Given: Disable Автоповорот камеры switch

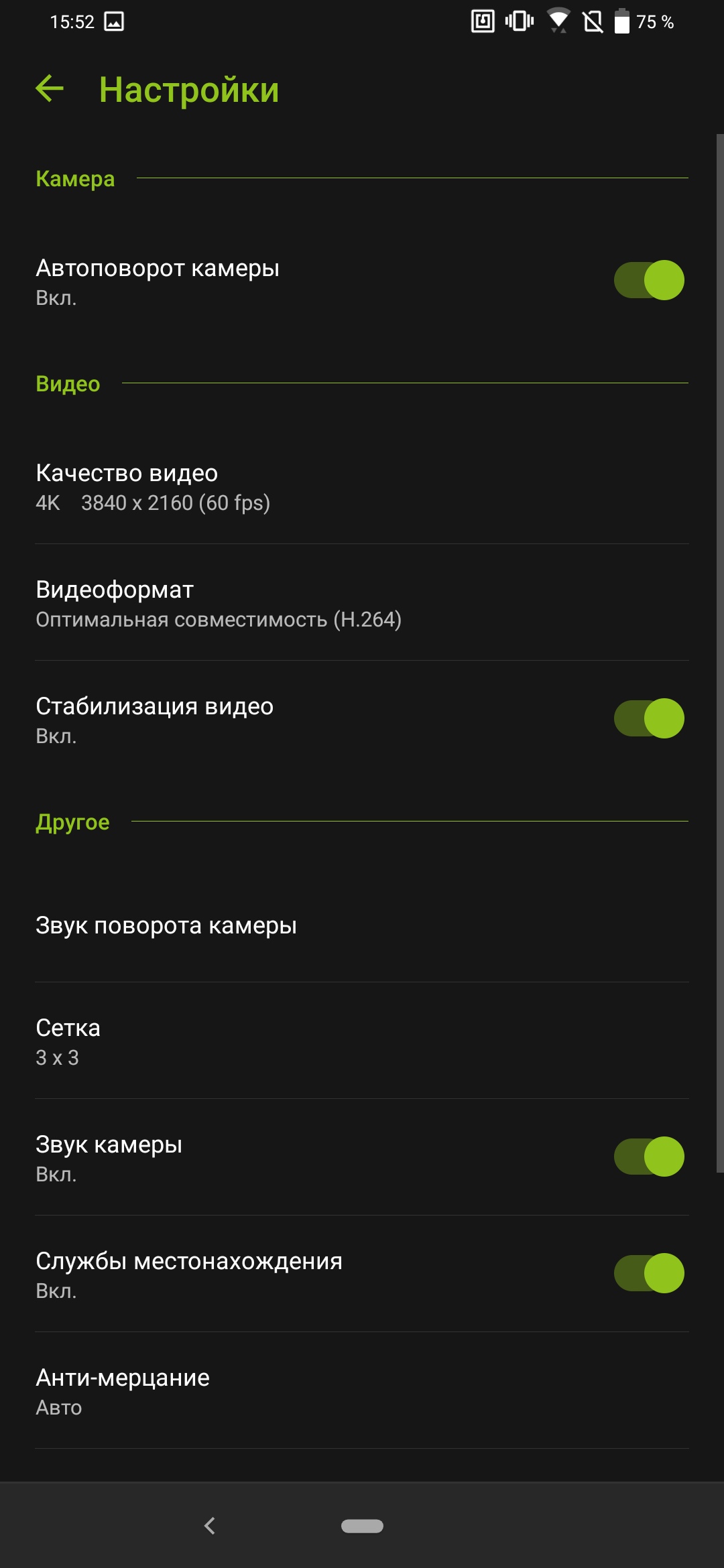Looking at the screenshot, I should pyautogui.click(x=648, y=280).
